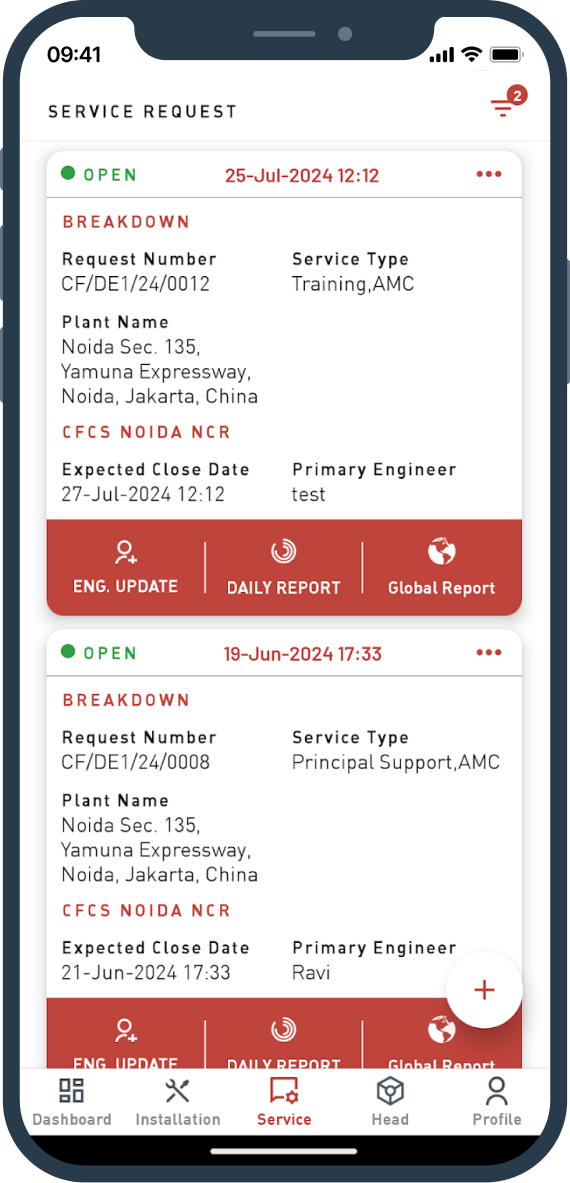This screenshot has width=570, height=1183.
Task: Open the Head tab
Action: coord(391,1102)
